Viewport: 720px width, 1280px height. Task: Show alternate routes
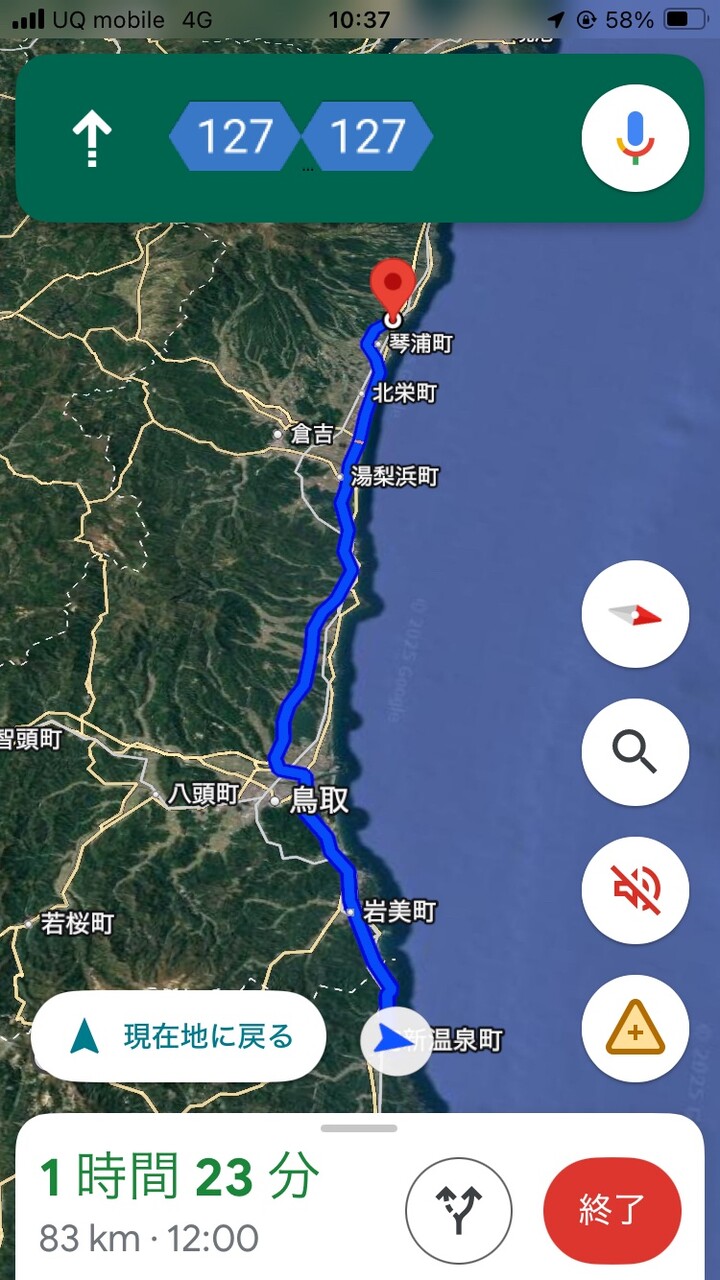click(x=458, y=1210)
